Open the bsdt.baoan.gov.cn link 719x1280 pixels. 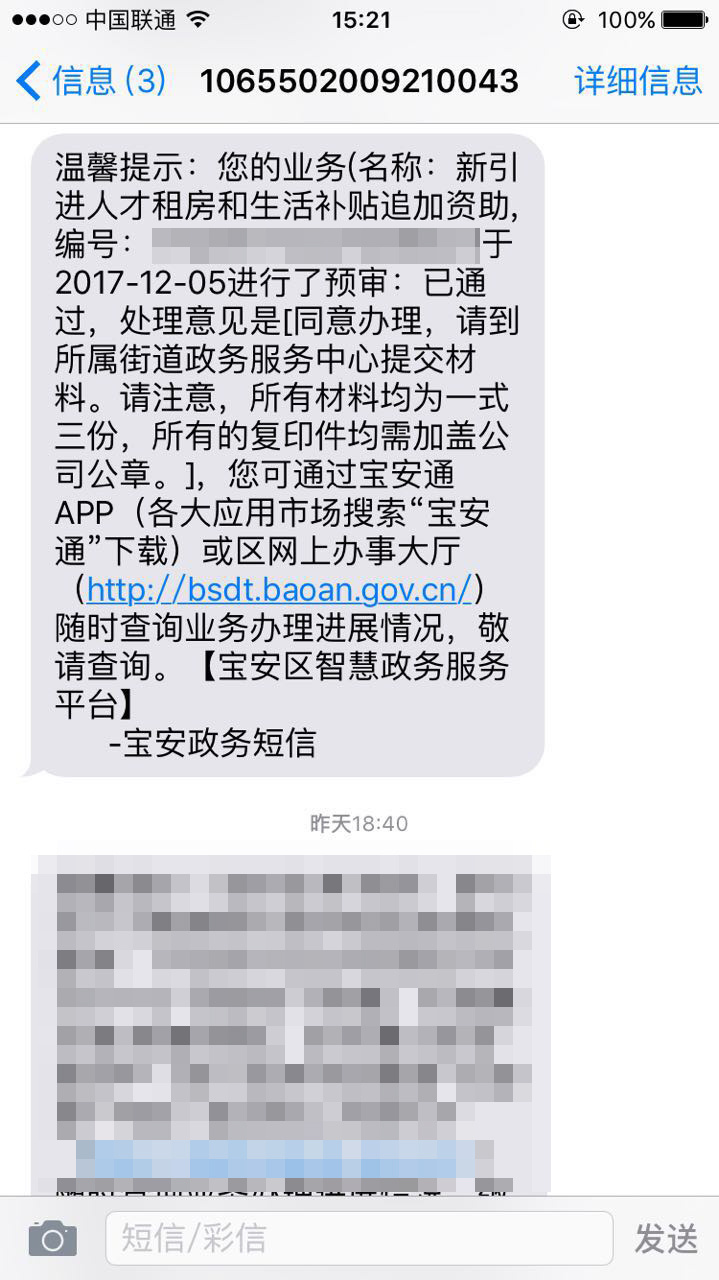point(279,590)
